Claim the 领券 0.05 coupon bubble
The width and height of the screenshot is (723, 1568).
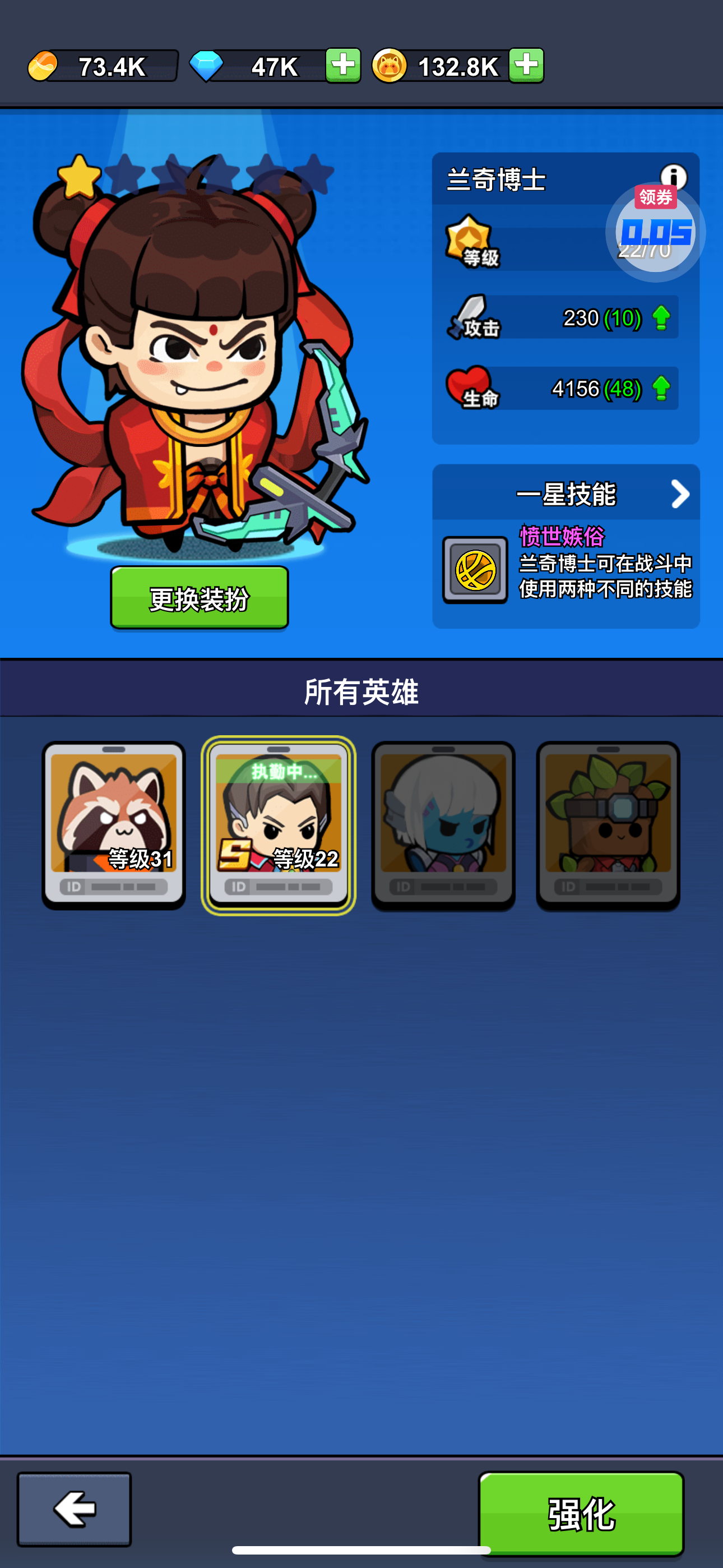[655, 233]
